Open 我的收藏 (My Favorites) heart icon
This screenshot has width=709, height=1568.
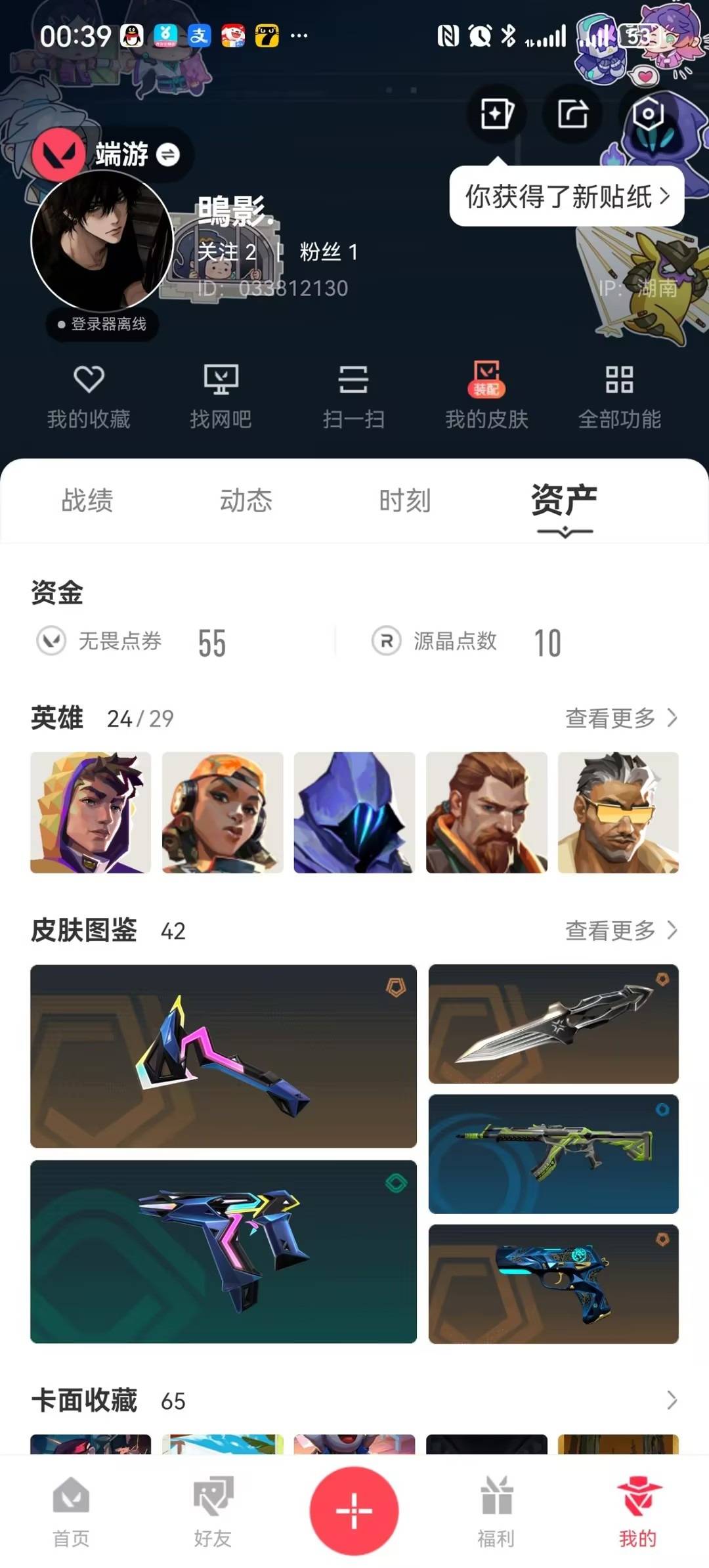tap(89, 394)
